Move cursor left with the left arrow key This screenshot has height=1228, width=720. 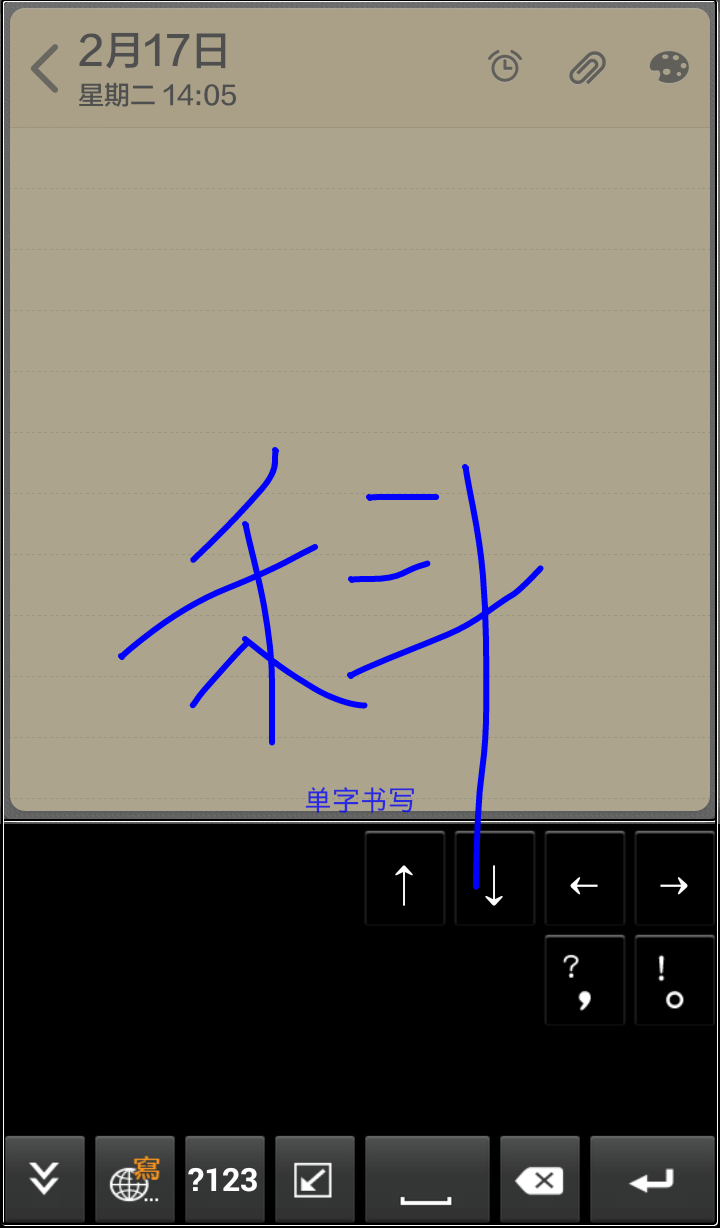point(584,879)
